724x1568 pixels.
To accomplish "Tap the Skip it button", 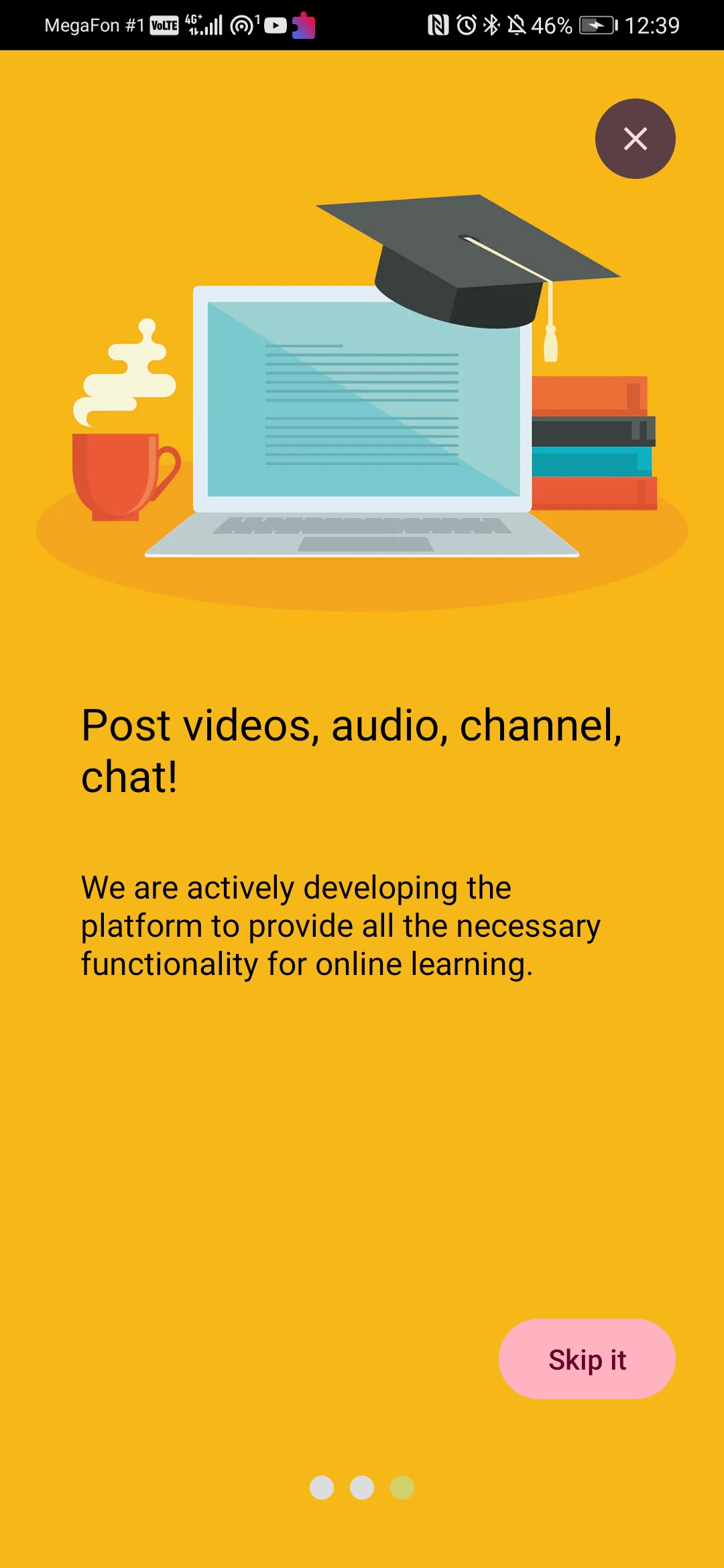I will (587, 1360).
